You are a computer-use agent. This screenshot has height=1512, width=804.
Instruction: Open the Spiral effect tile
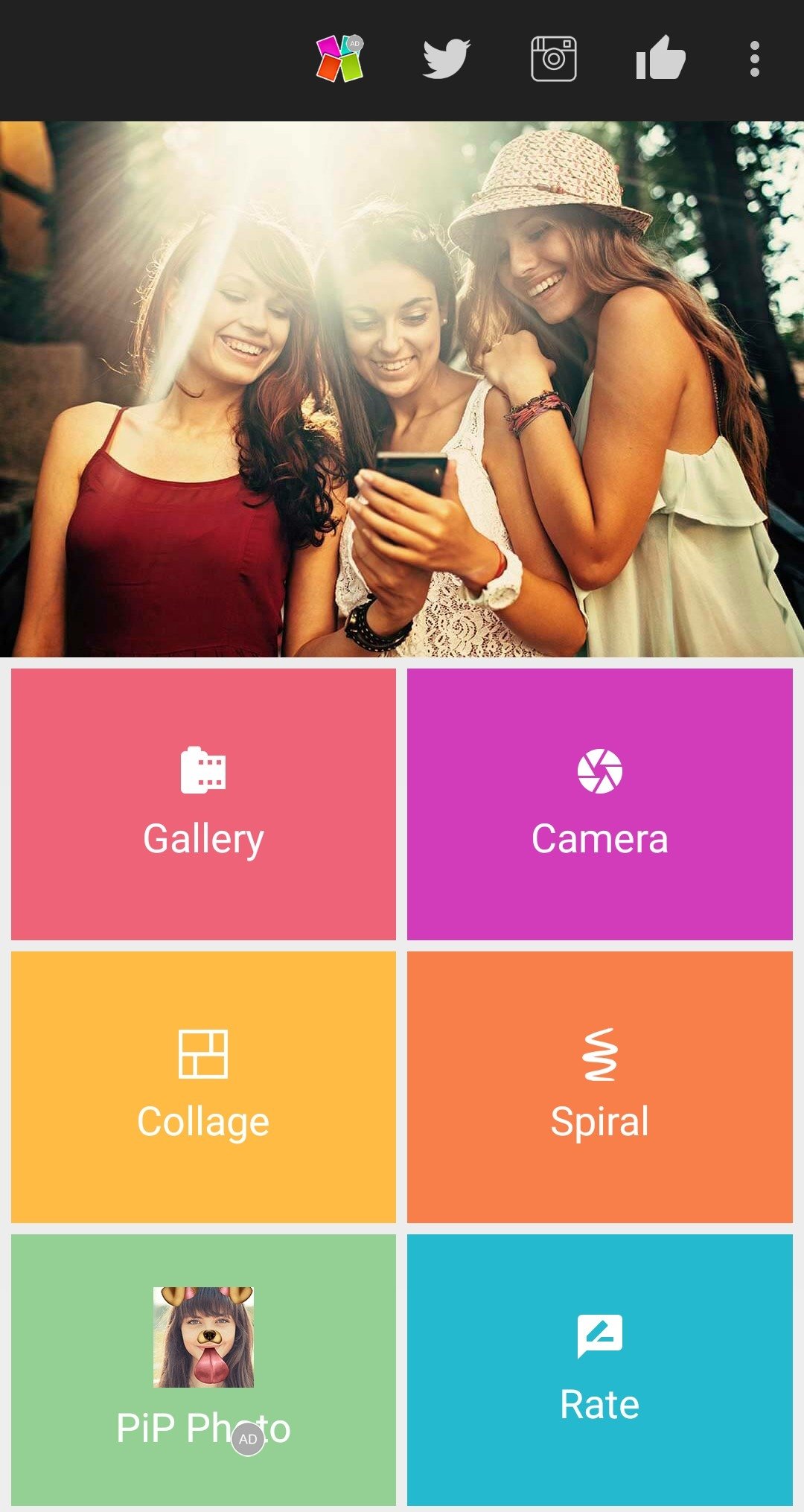(599, 1087)
